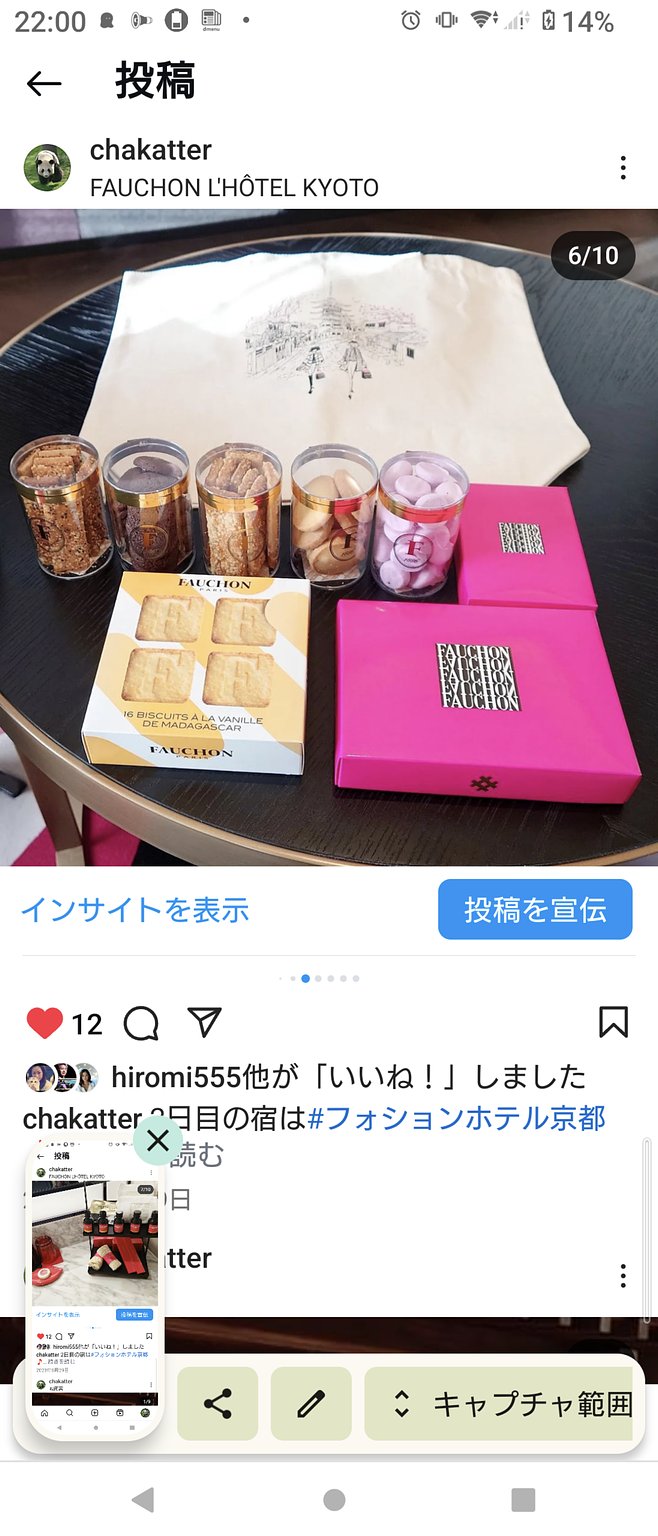Viewport: 658px width, 1536px height.
Task: Share the captured screenshot
Action: 217,1404
